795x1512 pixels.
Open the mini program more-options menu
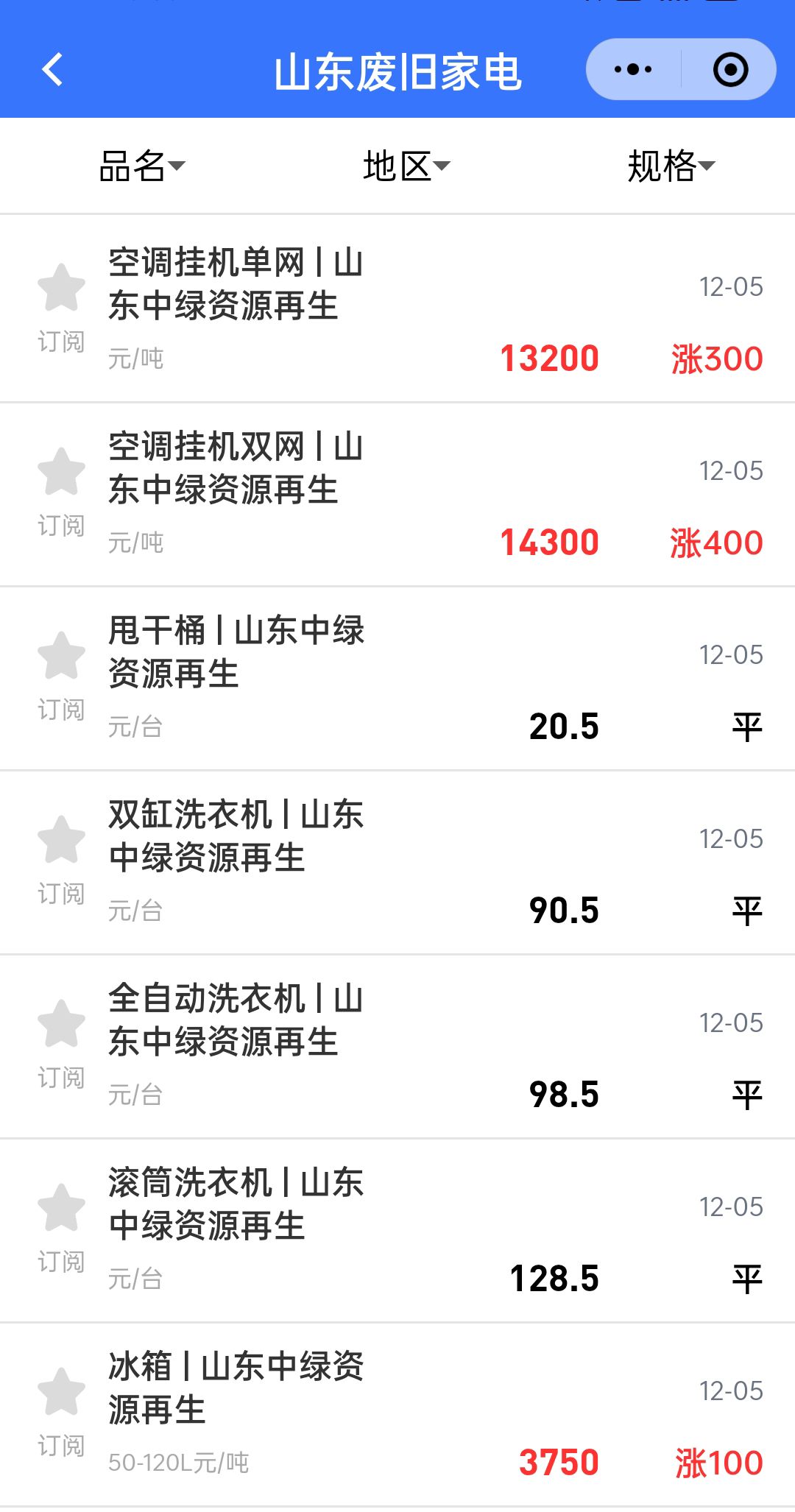pyautogui.click(x=633, y=70)
